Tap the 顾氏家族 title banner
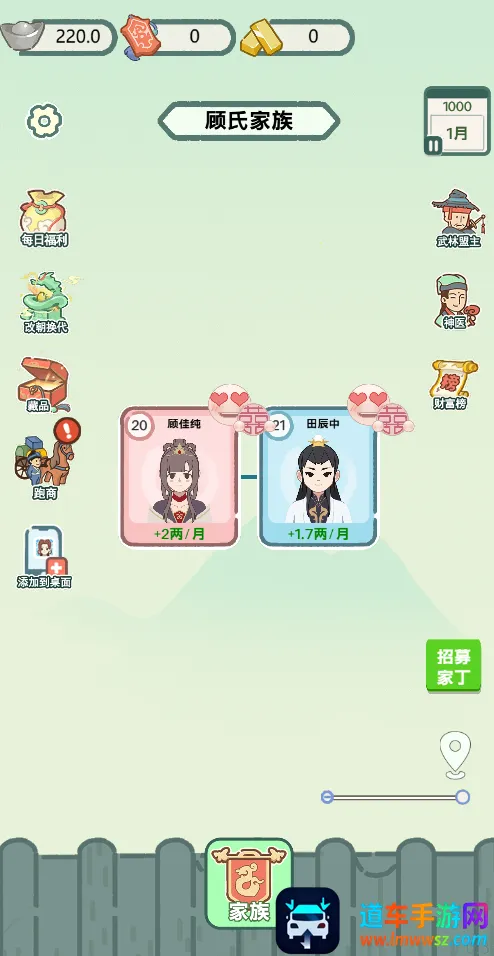The width and height of the screenshot is (494, 956). coord(249,121)
